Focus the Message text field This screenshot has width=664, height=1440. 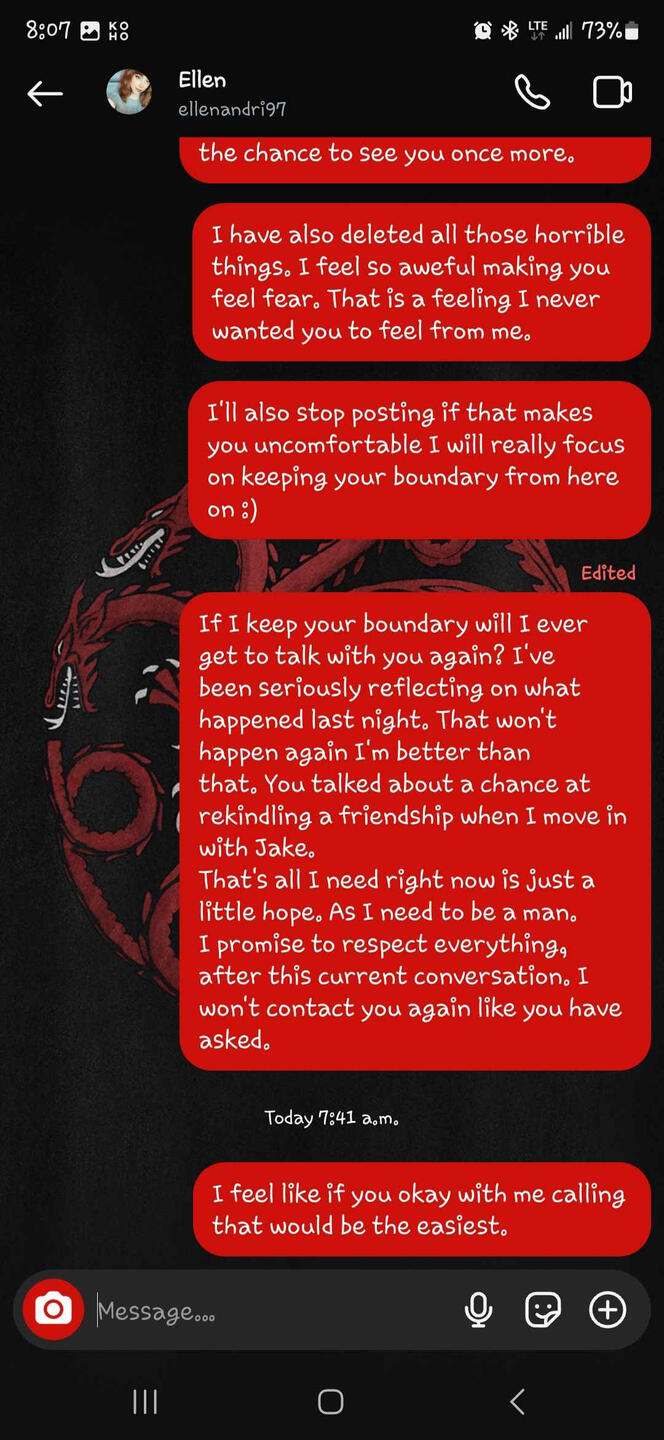pyautogui.click(x=270, y=1311)
